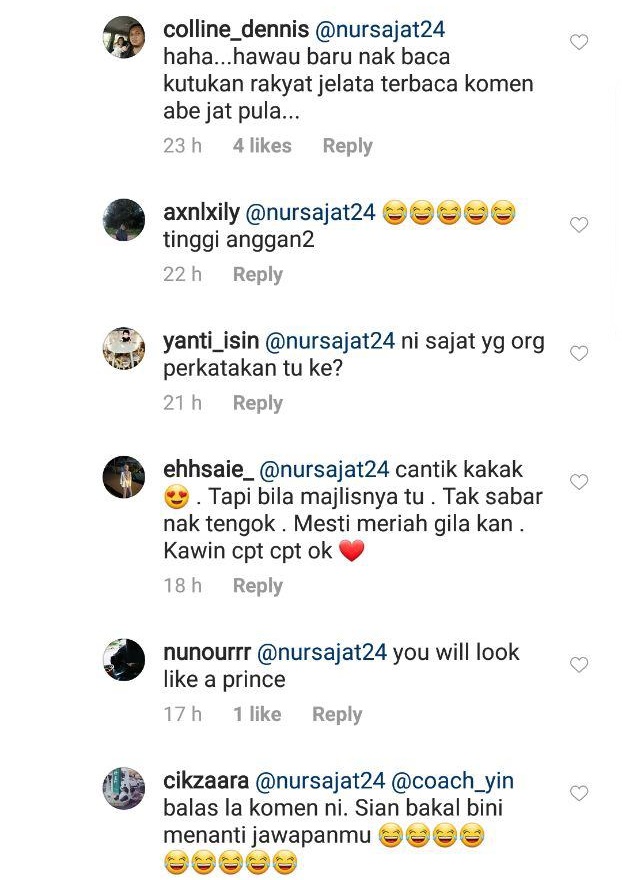Screen dimensions: 622x880
Task: Reply to yanti_isin's comment
Action: tap(258, 403)
